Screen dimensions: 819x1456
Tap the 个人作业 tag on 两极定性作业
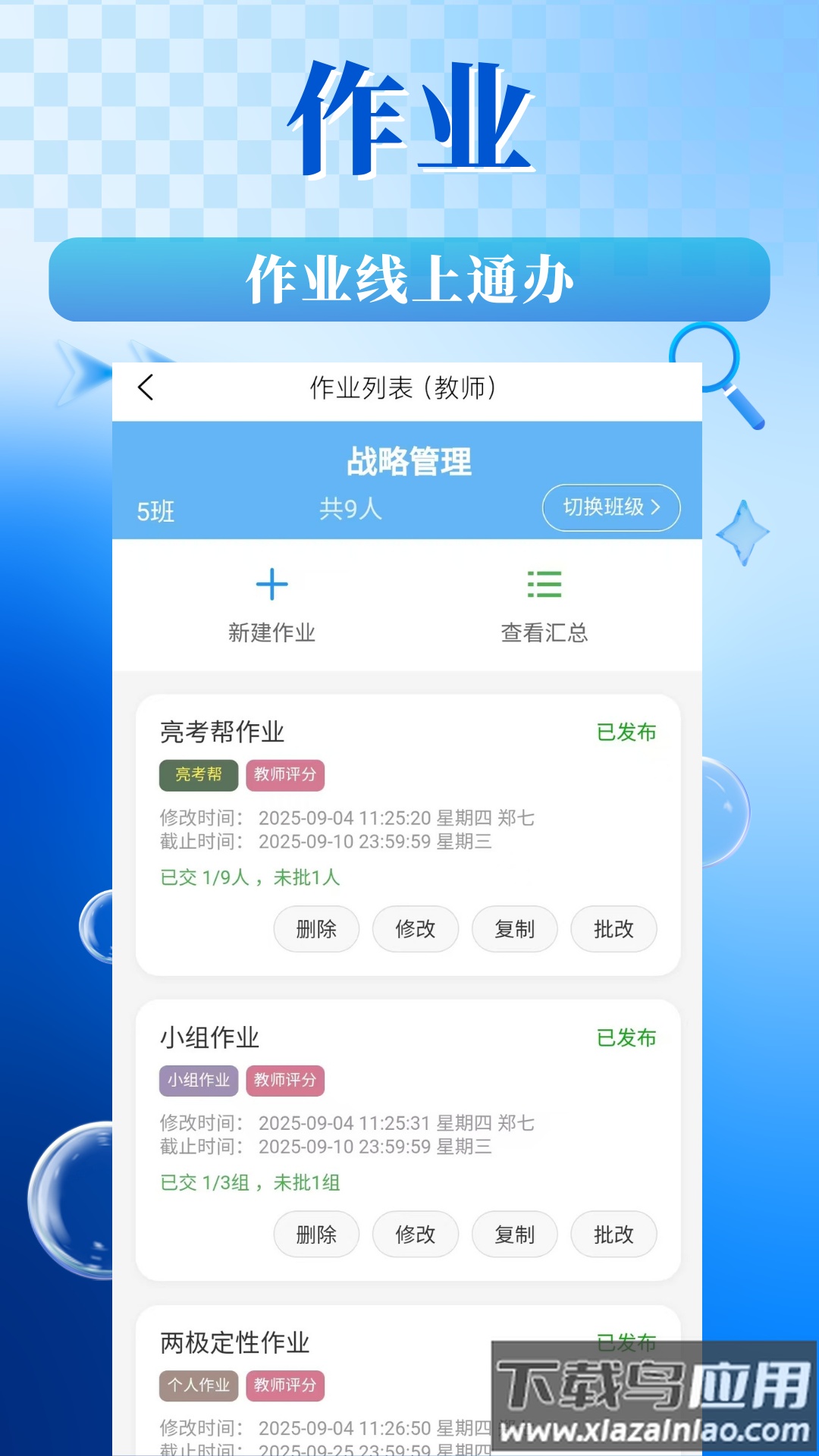(197, 1385)
